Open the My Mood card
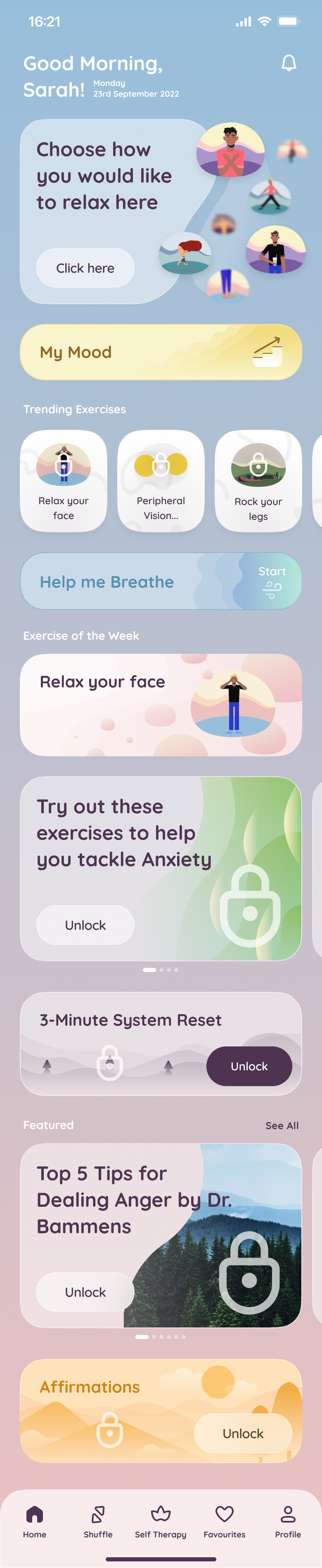 coord(161,352)
